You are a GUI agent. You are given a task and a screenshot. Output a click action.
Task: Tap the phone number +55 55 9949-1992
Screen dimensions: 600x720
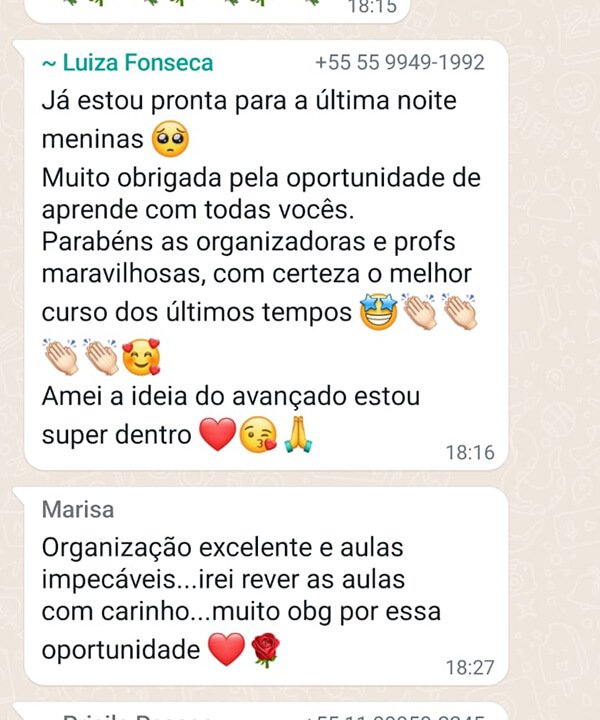click(x=399, y=63)
